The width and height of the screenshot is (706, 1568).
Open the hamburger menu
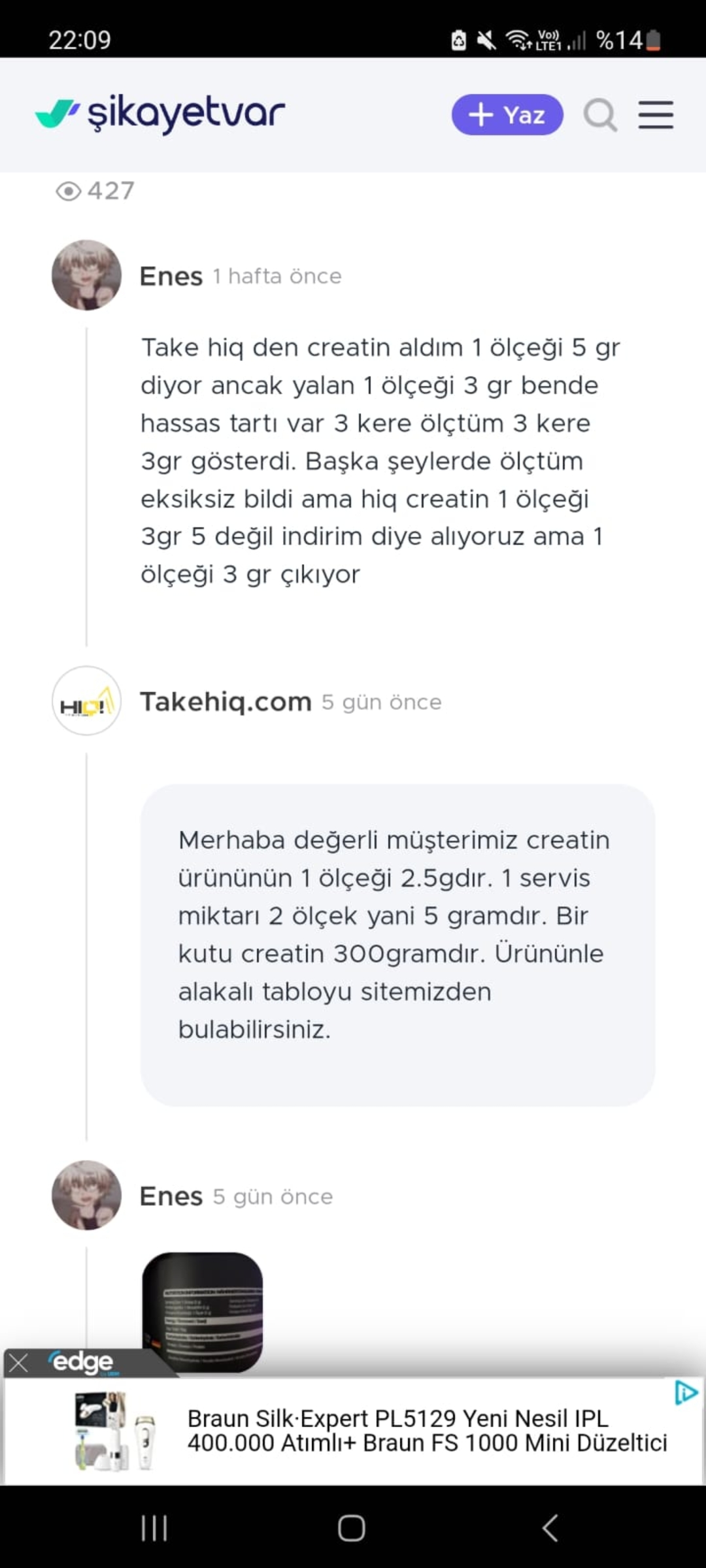[x=656, y=115]
